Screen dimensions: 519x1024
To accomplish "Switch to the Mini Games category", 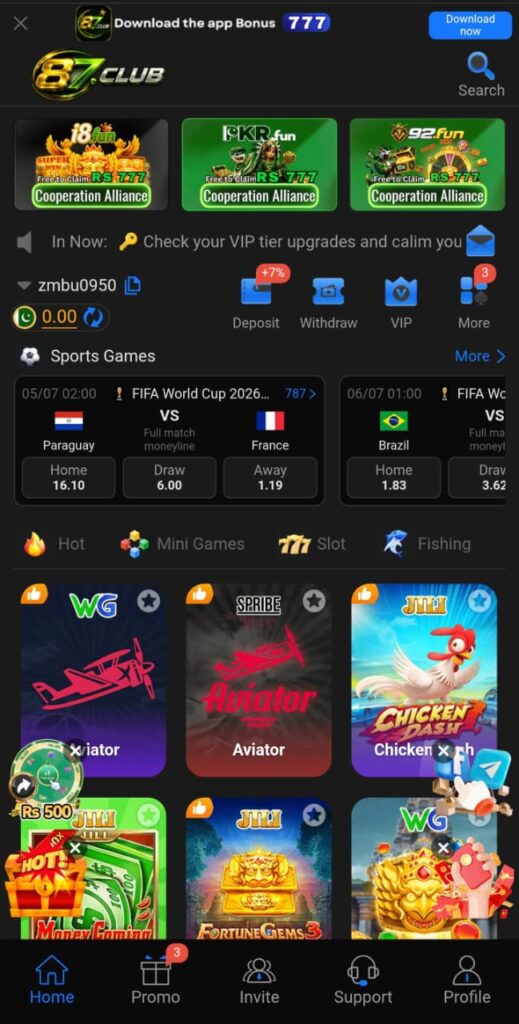I will point(182,544).
